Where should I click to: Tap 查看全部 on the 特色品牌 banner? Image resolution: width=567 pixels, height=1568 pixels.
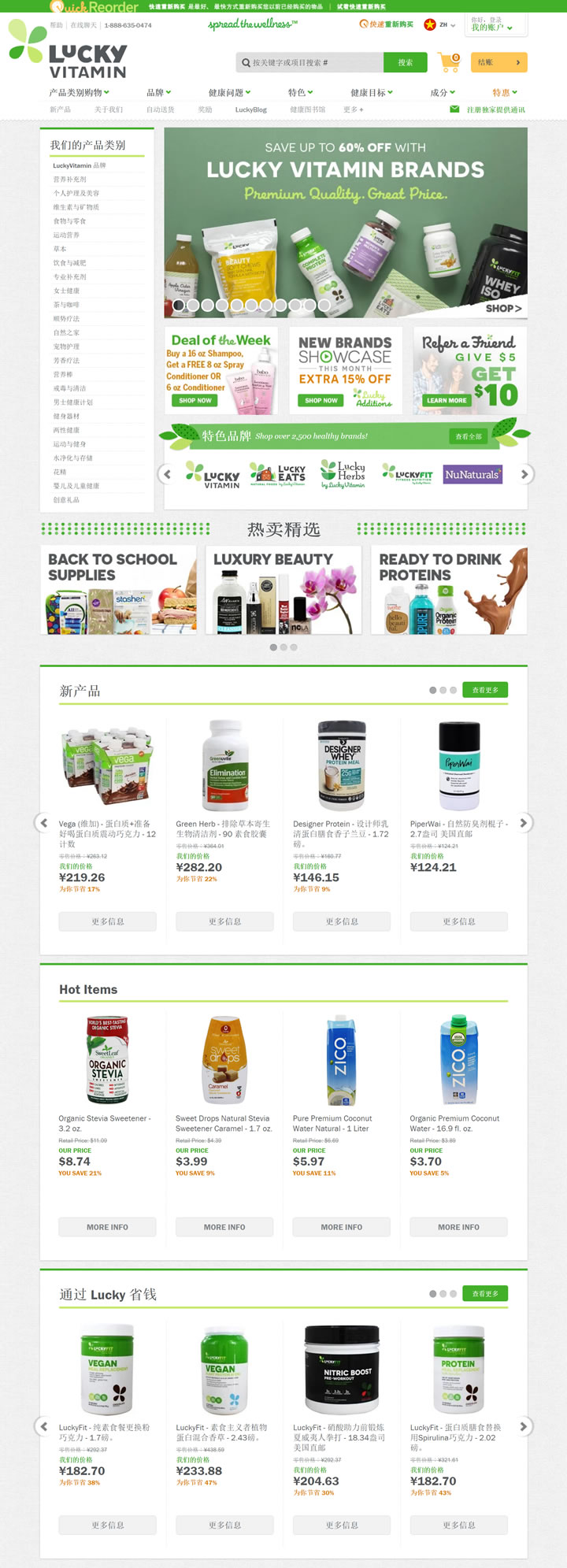[468, 436]
